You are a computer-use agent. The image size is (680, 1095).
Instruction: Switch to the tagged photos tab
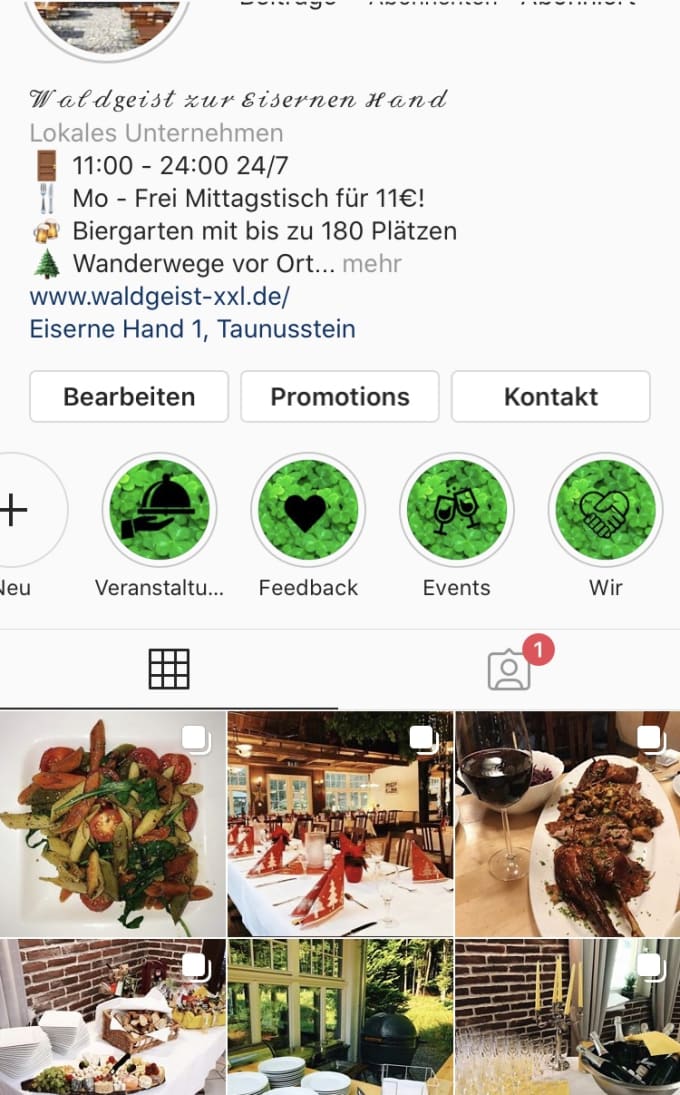pyautogui.click(x=509, y=669)
